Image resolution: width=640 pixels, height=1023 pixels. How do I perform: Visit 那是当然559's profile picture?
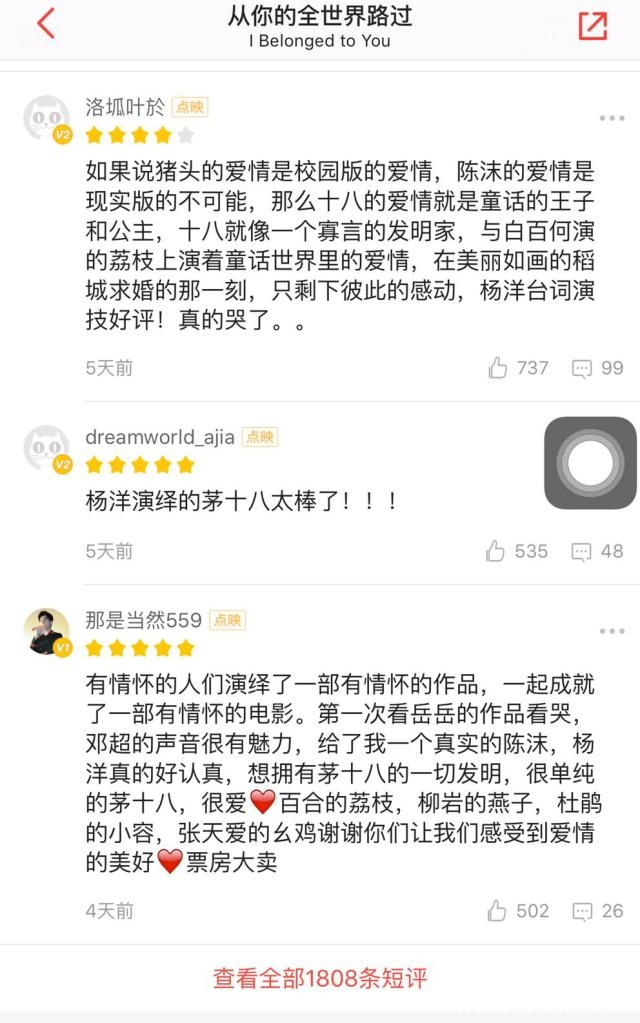pyautogui.click(x=46, y=632)
